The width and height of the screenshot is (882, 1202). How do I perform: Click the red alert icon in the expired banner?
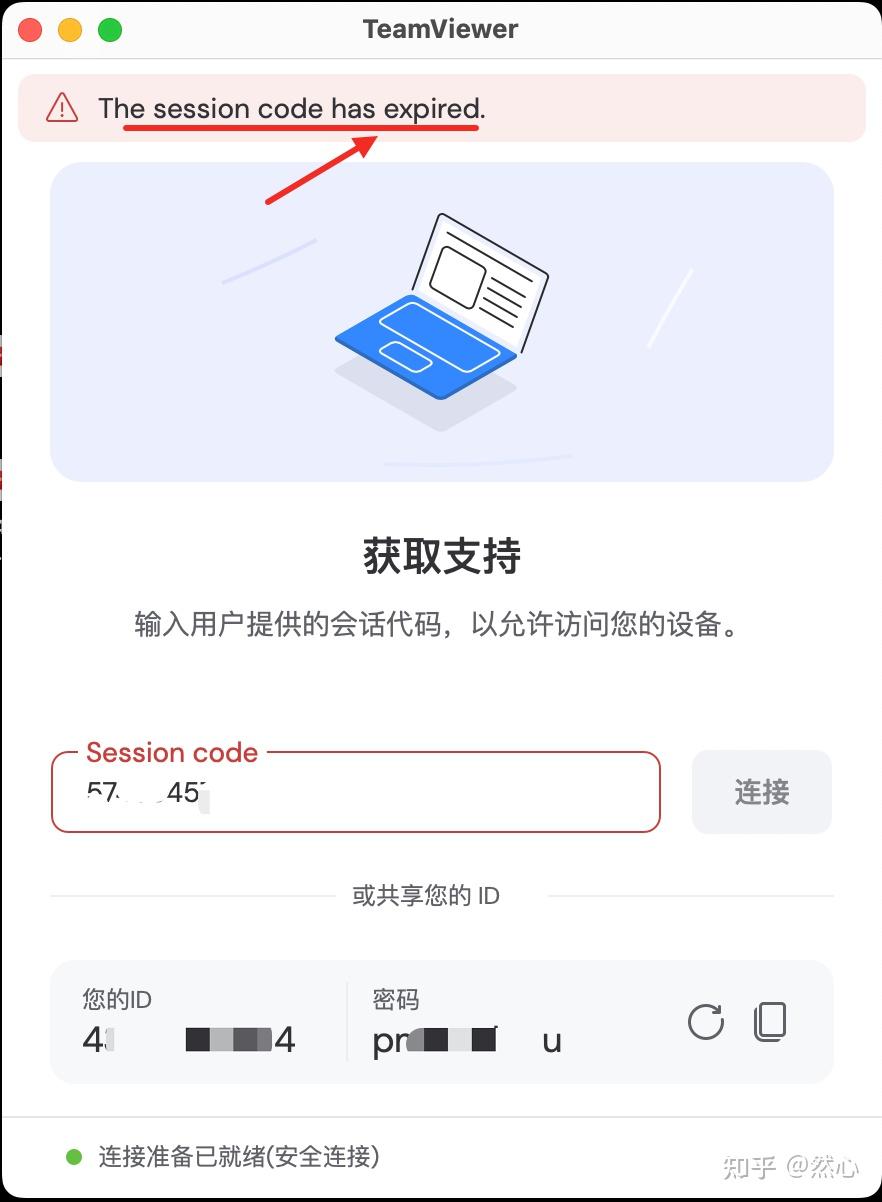coord(61,108)
